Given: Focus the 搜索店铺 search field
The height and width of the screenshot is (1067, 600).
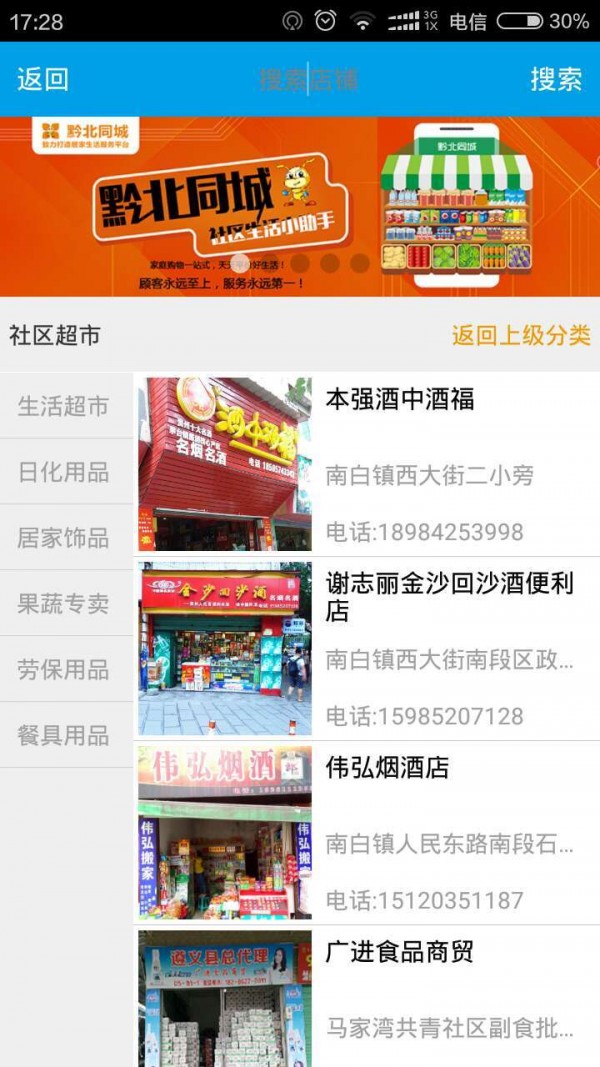Looking at the screenshot, I should click(x=308, y=79).
